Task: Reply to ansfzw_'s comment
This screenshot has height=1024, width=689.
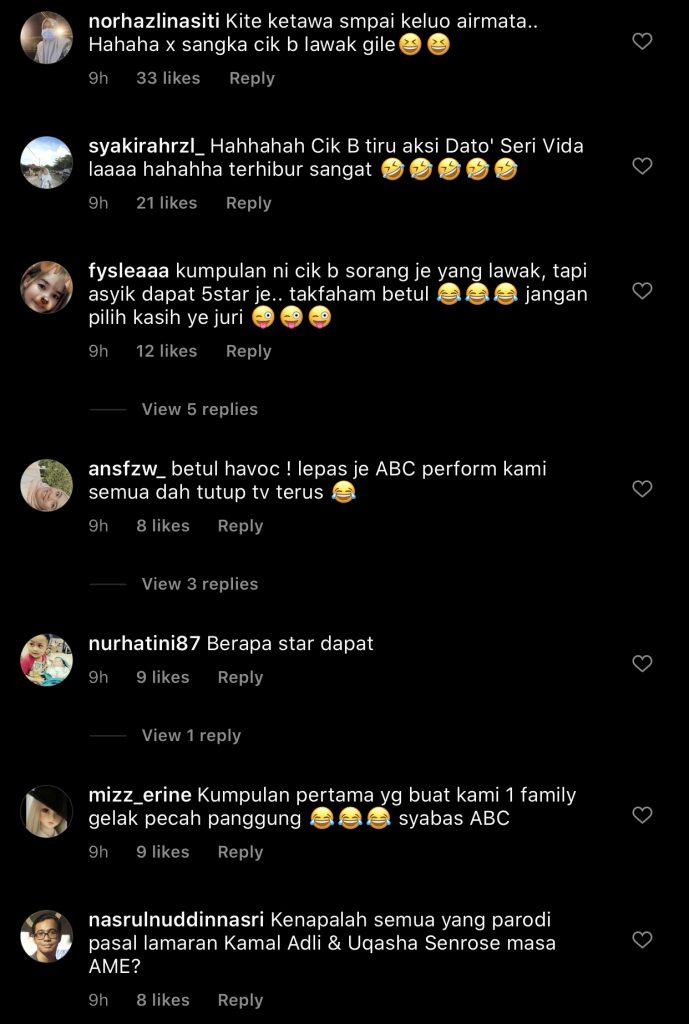Action: tap(240, 526)
